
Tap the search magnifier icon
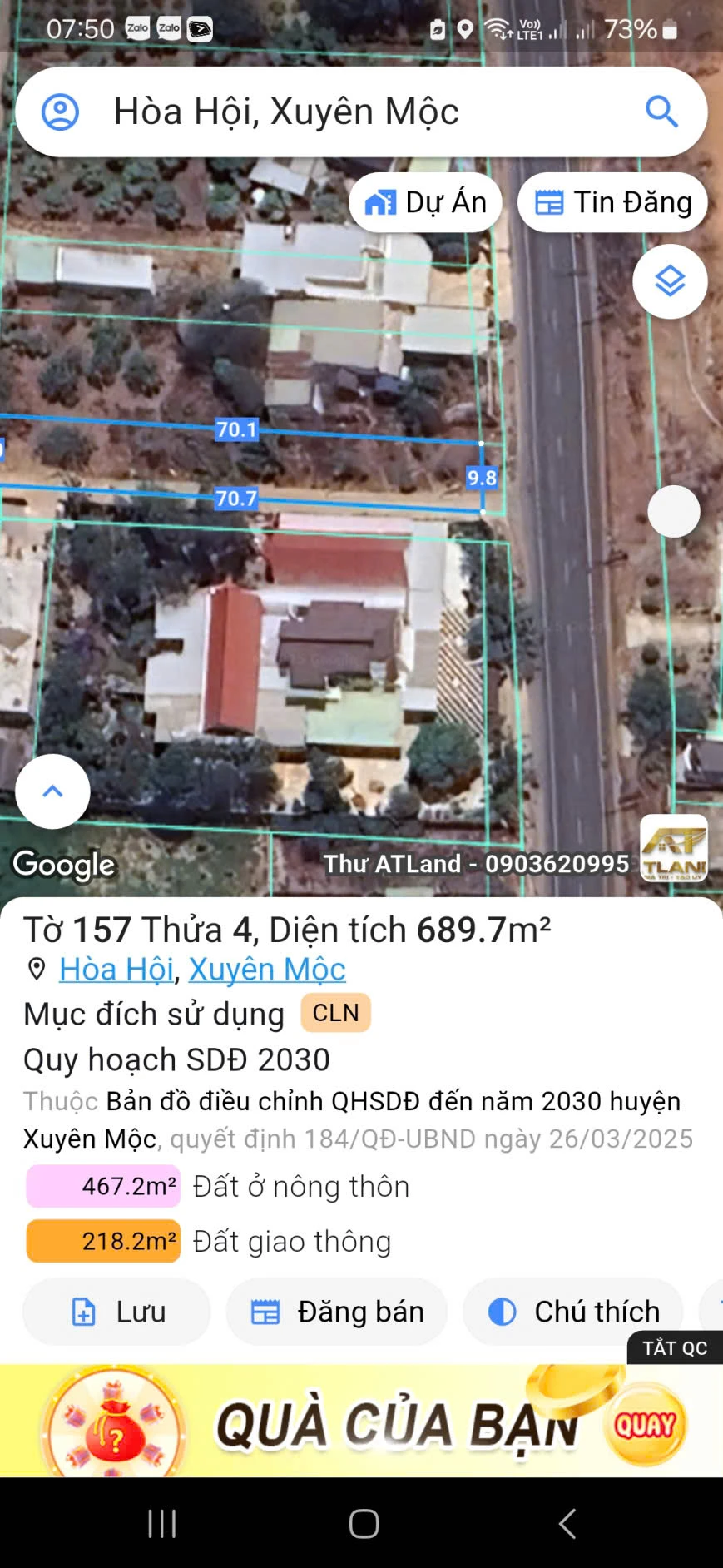pyautogui.click(x=661, y=112)
